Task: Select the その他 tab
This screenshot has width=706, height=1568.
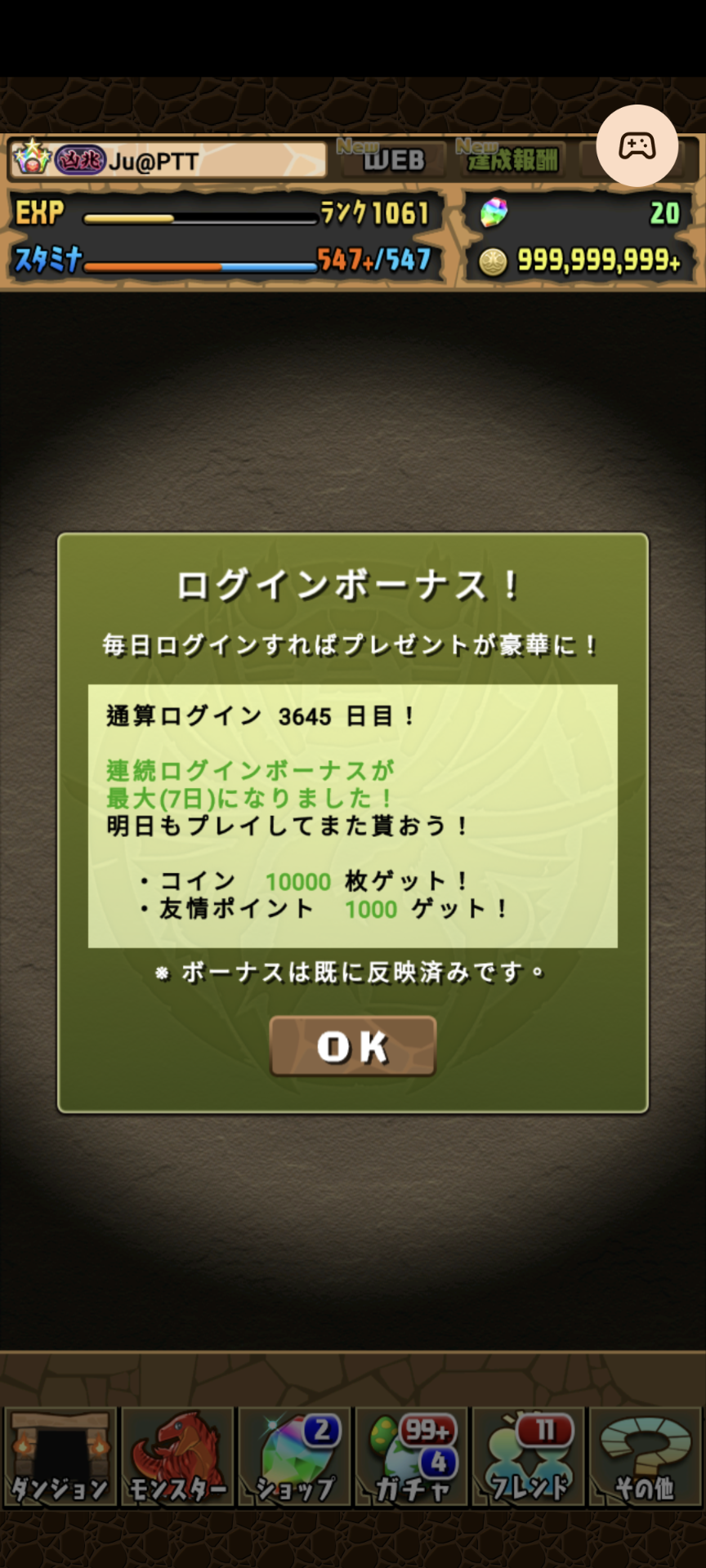Action: 645,1458
